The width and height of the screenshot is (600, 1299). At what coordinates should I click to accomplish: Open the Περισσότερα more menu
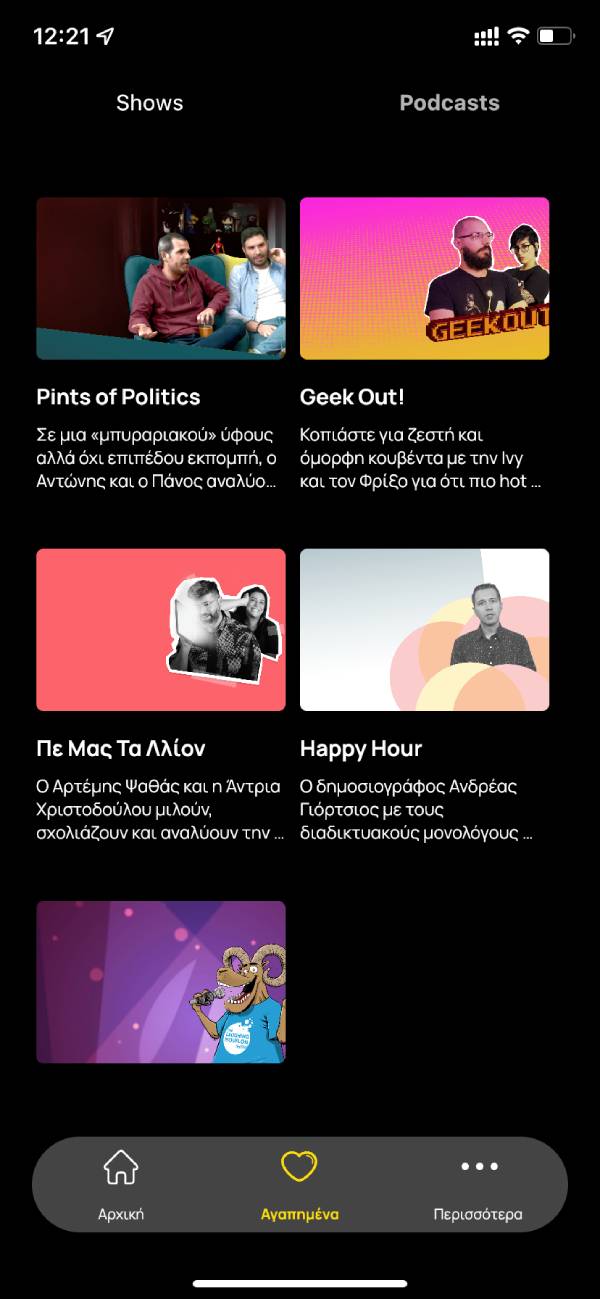pos(478,1185)
